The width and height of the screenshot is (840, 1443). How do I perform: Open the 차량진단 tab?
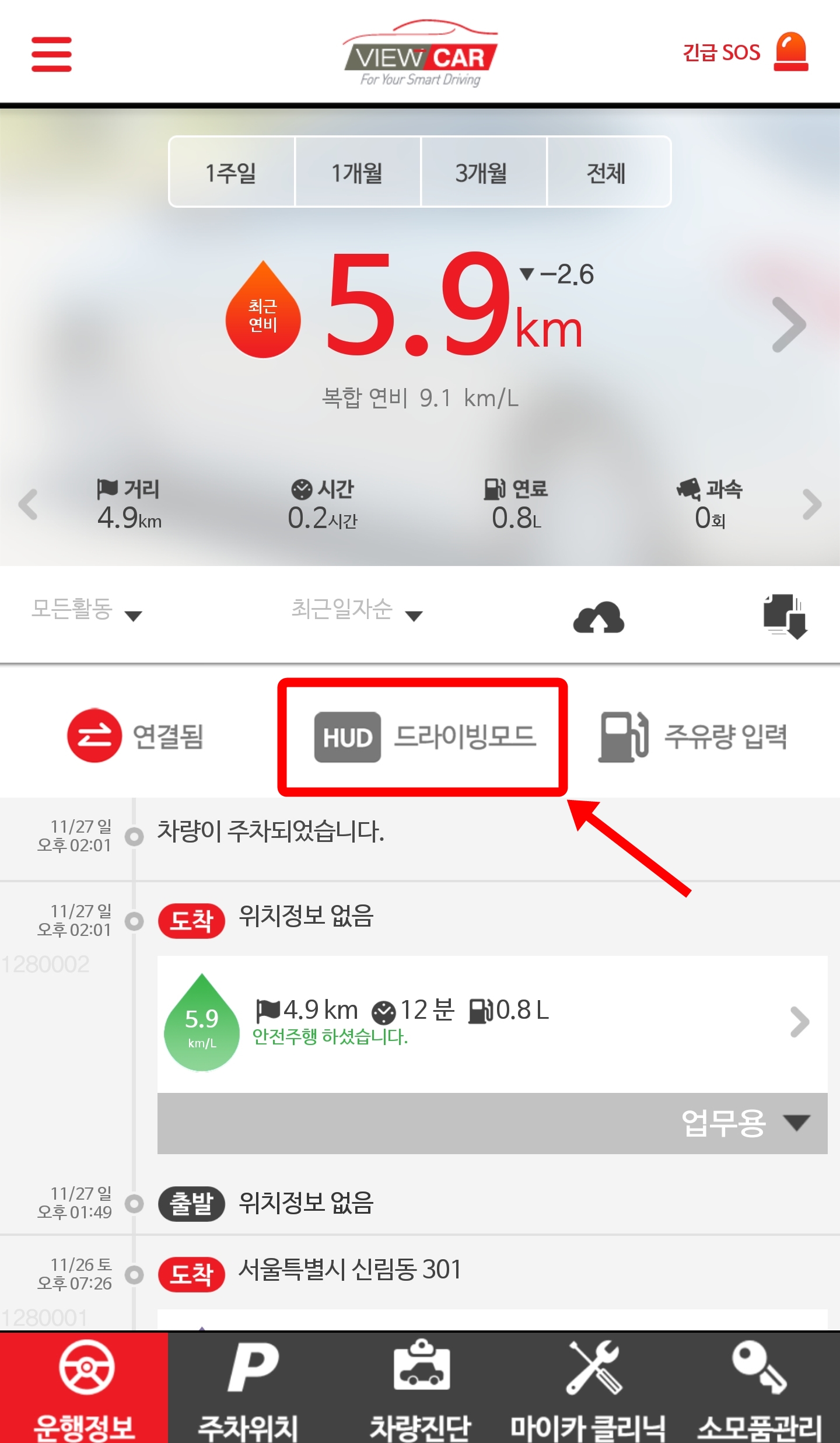pyautogui.click(x=421, y=1388)
